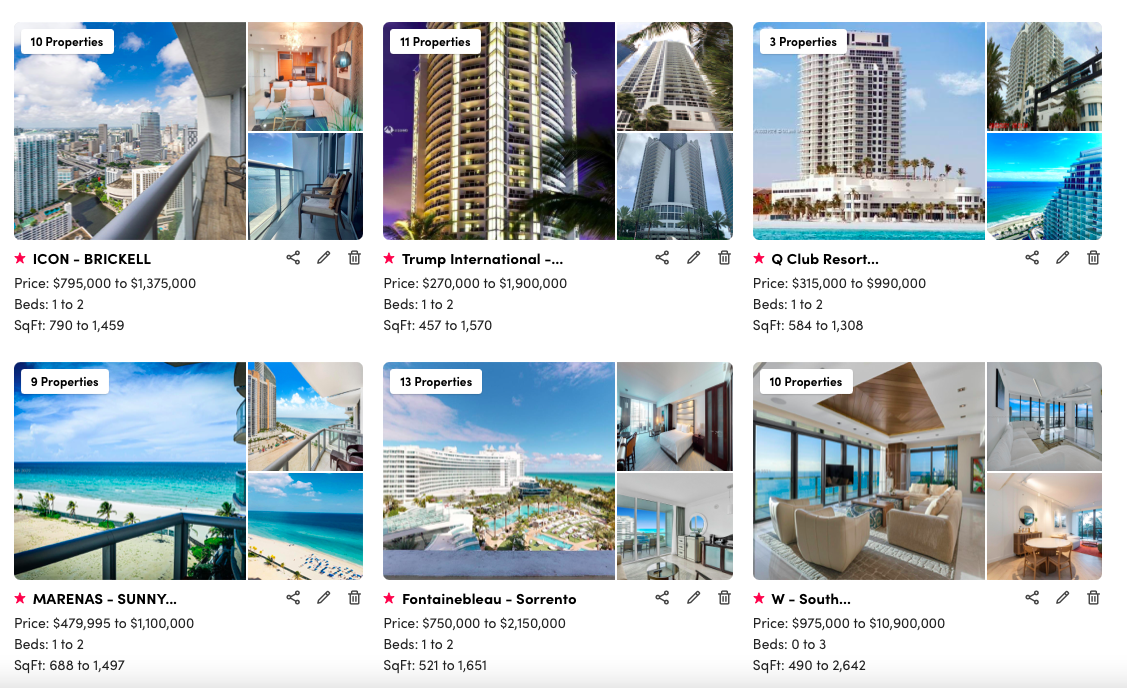Share the Trump International collection

663,257
